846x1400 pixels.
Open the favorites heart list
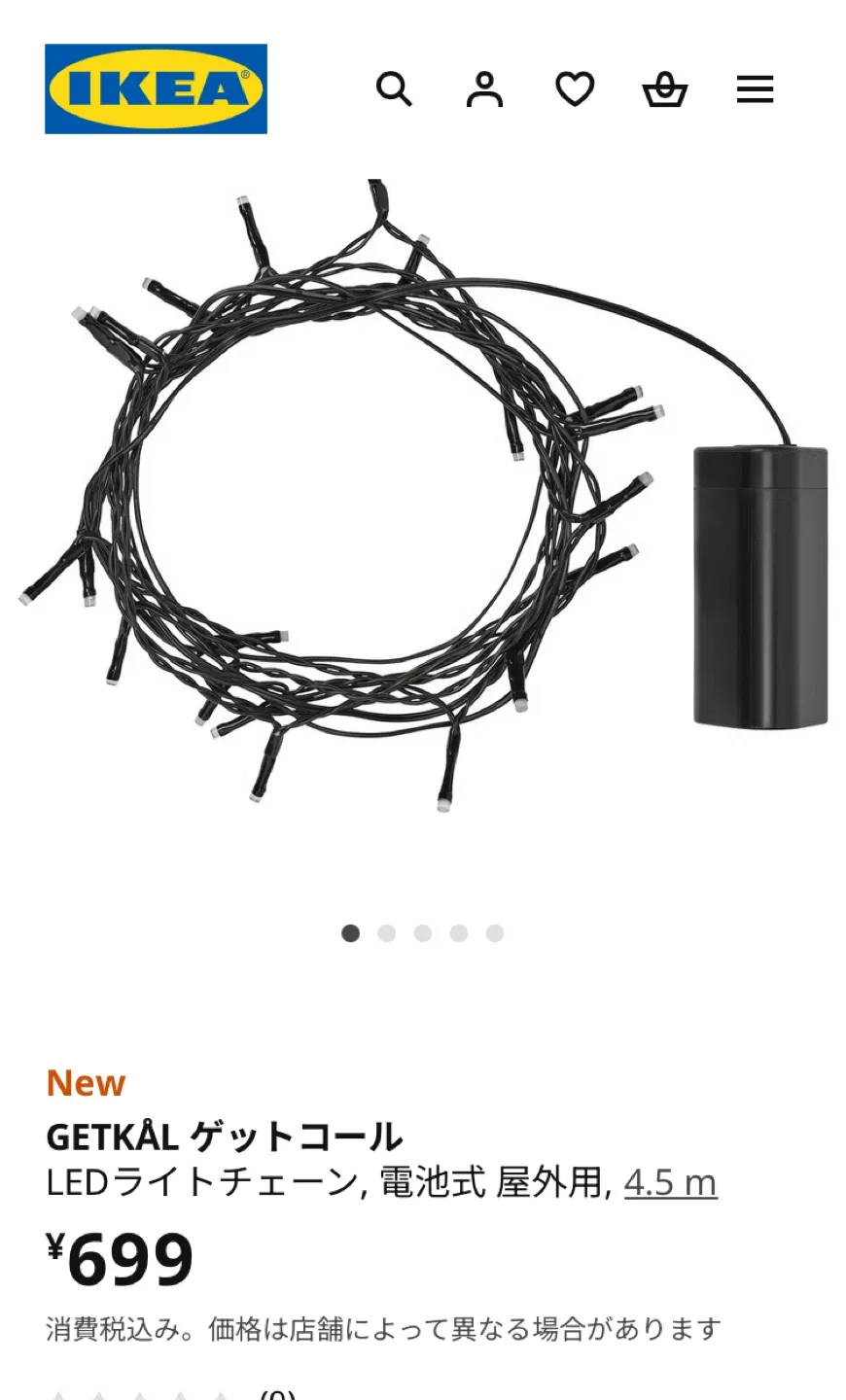[x=575, y=89]
